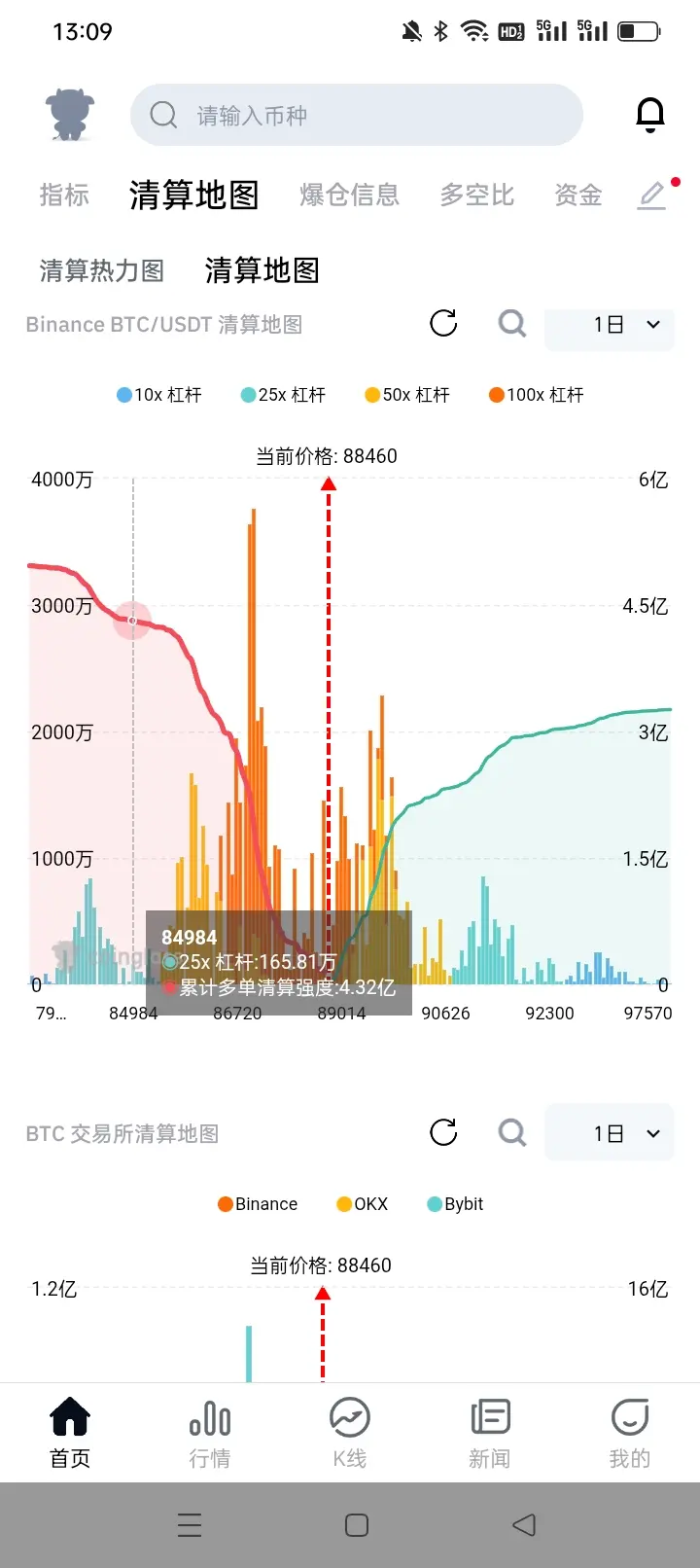This screenshot has height=1568, width=700.
Task: Toggle the 10x 杠杆 legend item
Action: tap(158, 394)
